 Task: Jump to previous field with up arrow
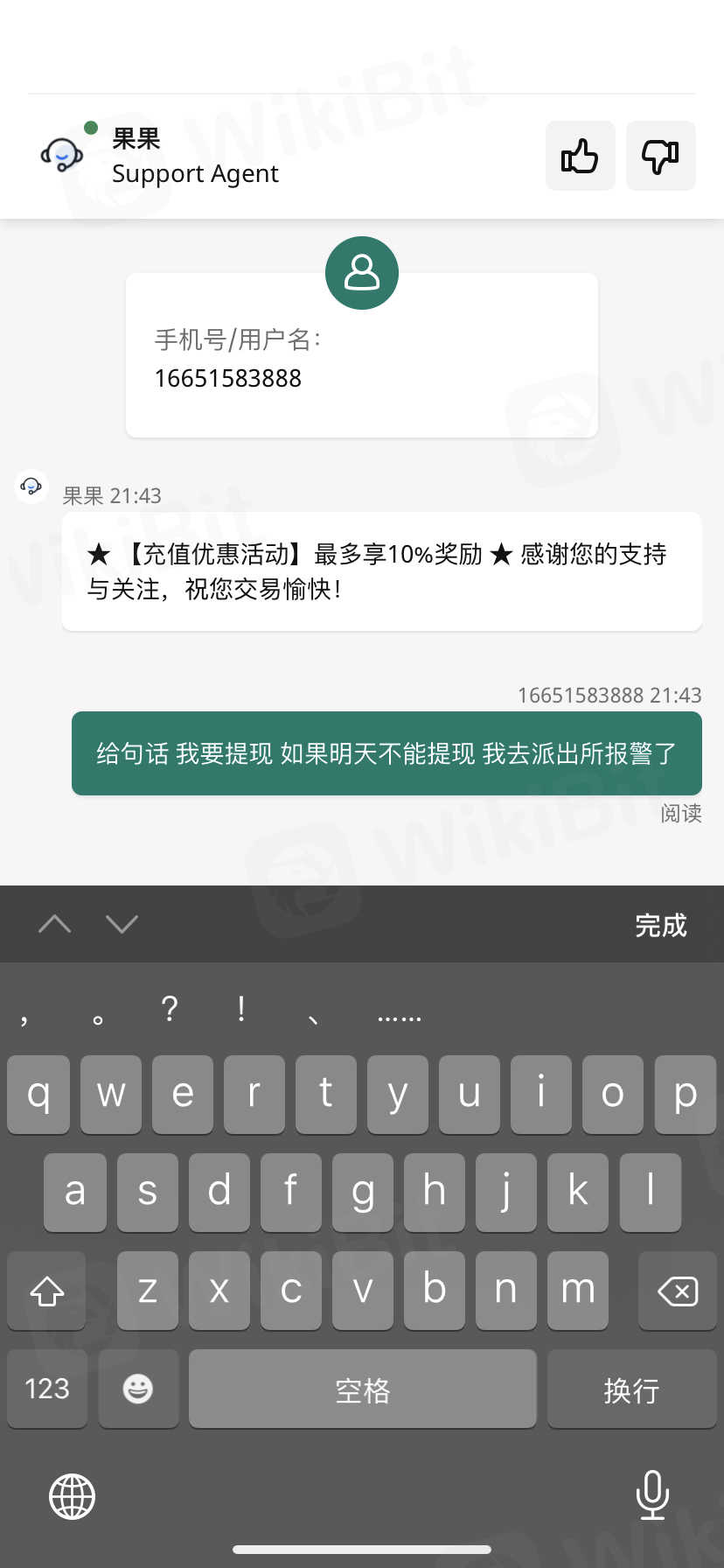[x=55, y=924]
